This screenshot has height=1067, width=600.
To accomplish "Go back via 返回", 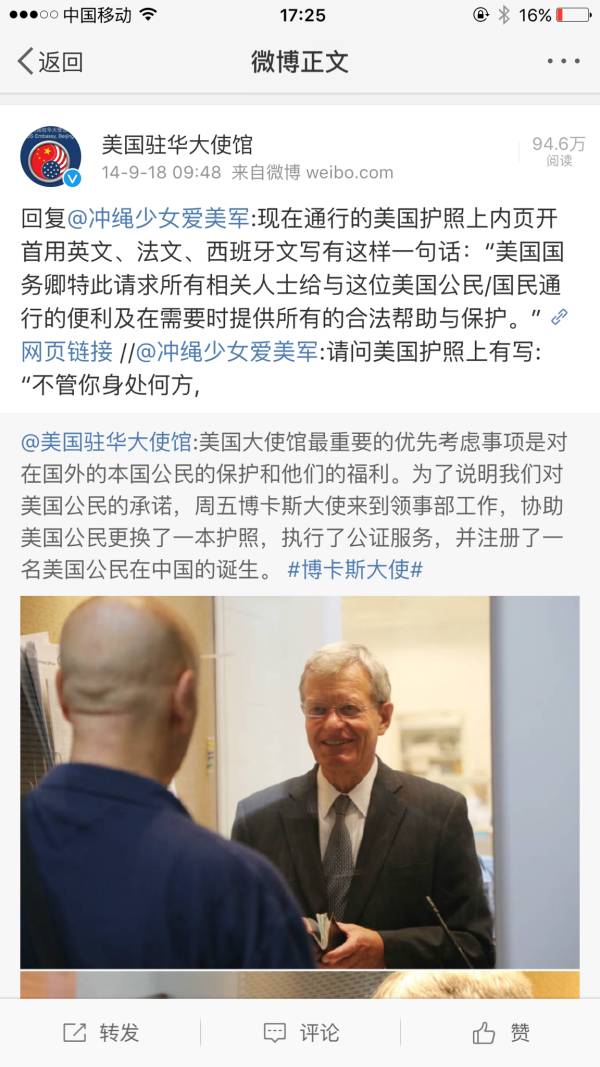I will point(50,62).
